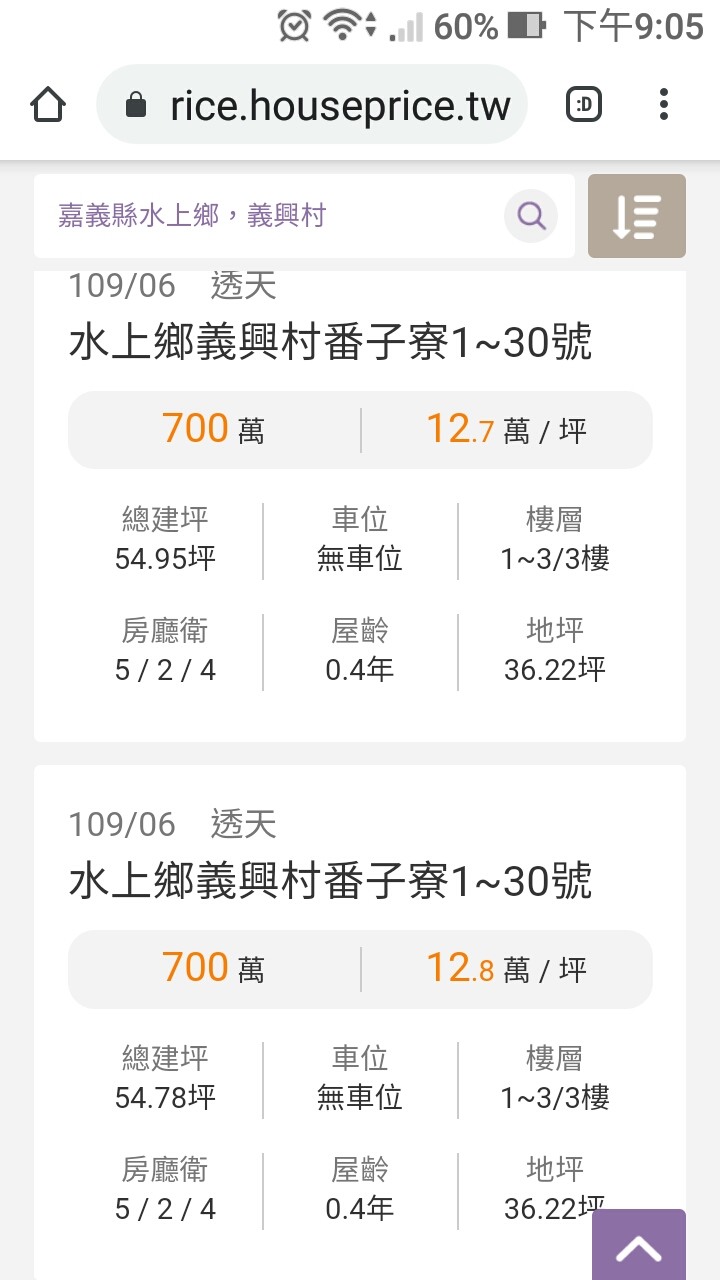This screenshot has height=1280, width=720.
Task: Tap the purple magnifier search icon
Action: pos(531,215)
